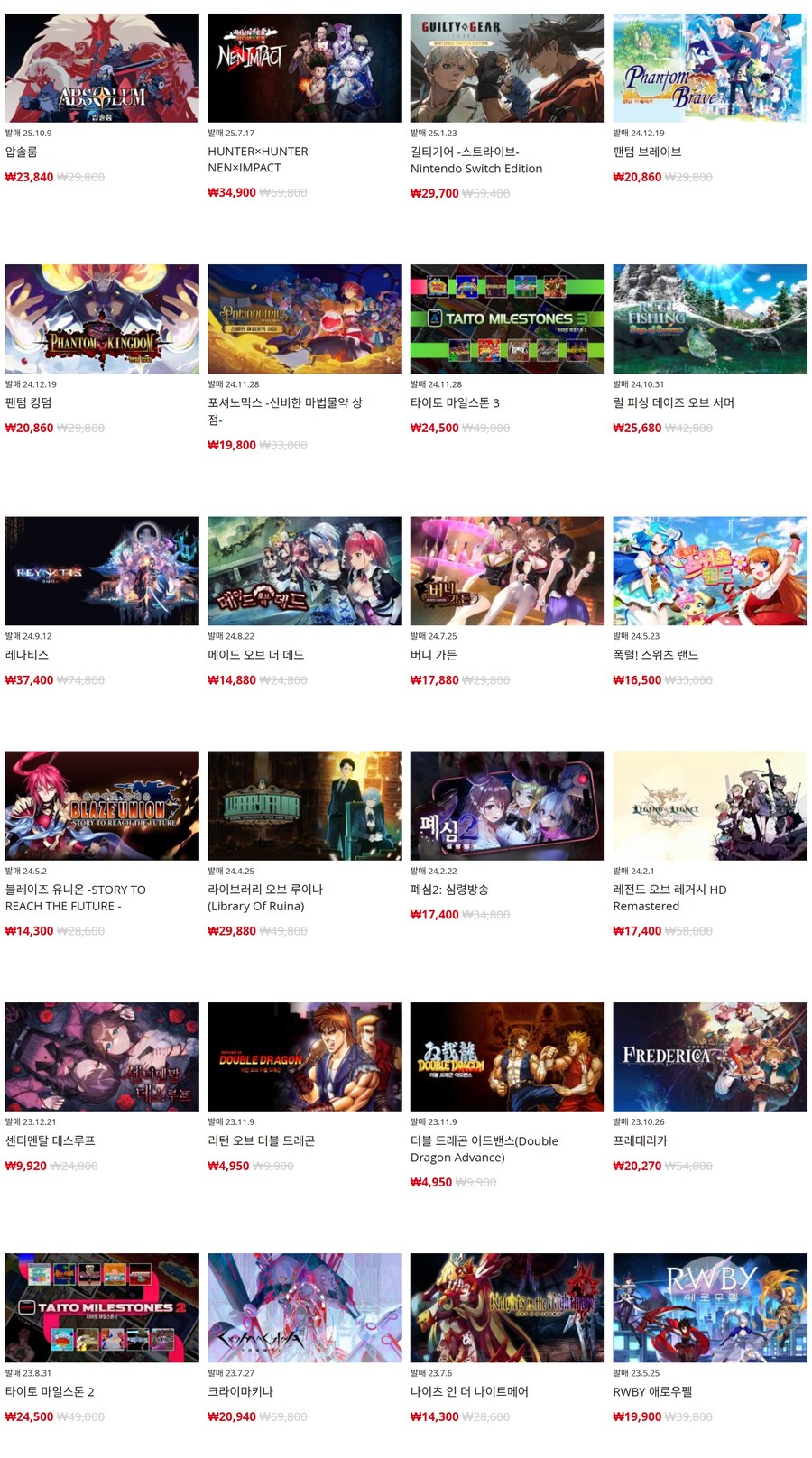Open 레전드 오브 레거시 HD Remastered
This screenshot has height=1458, width=812.
click(x=710, y=806)
